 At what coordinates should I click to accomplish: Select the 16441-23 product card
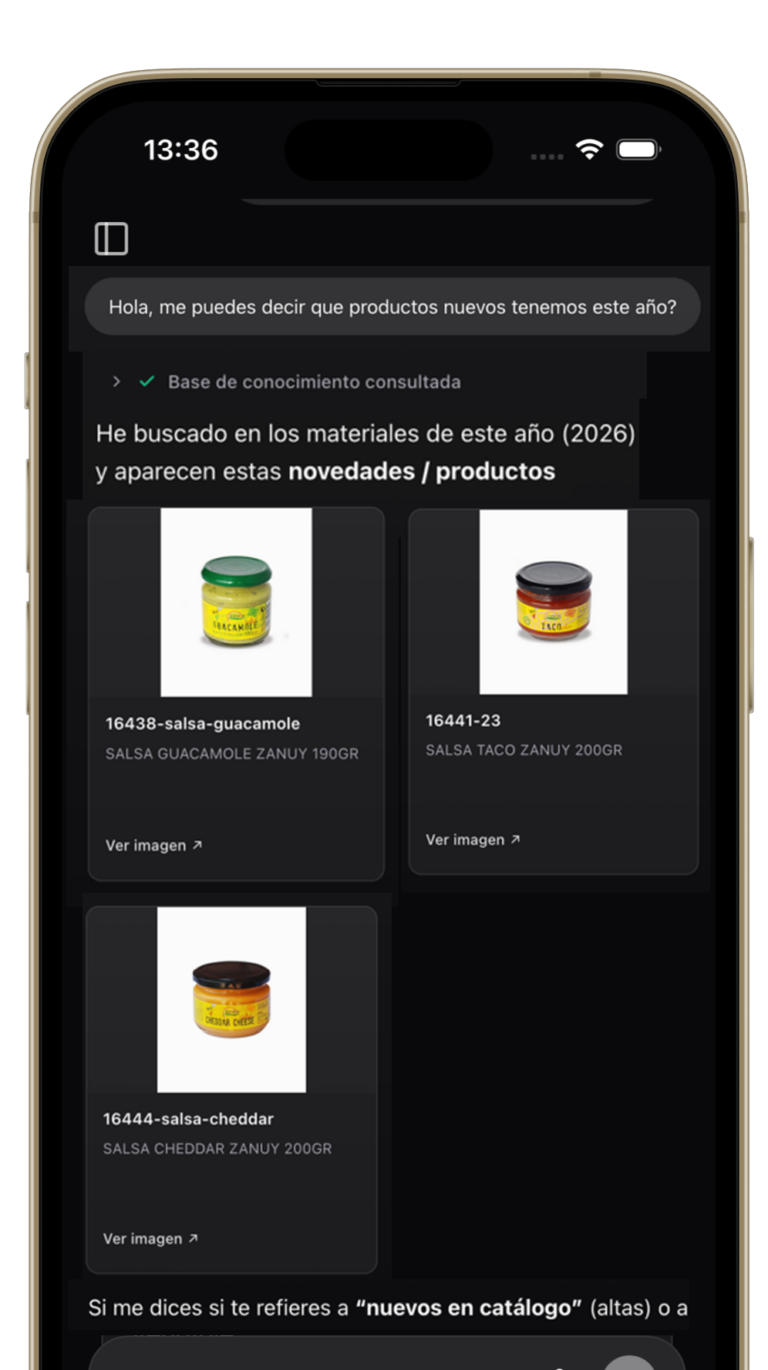[x=554, y=690]
